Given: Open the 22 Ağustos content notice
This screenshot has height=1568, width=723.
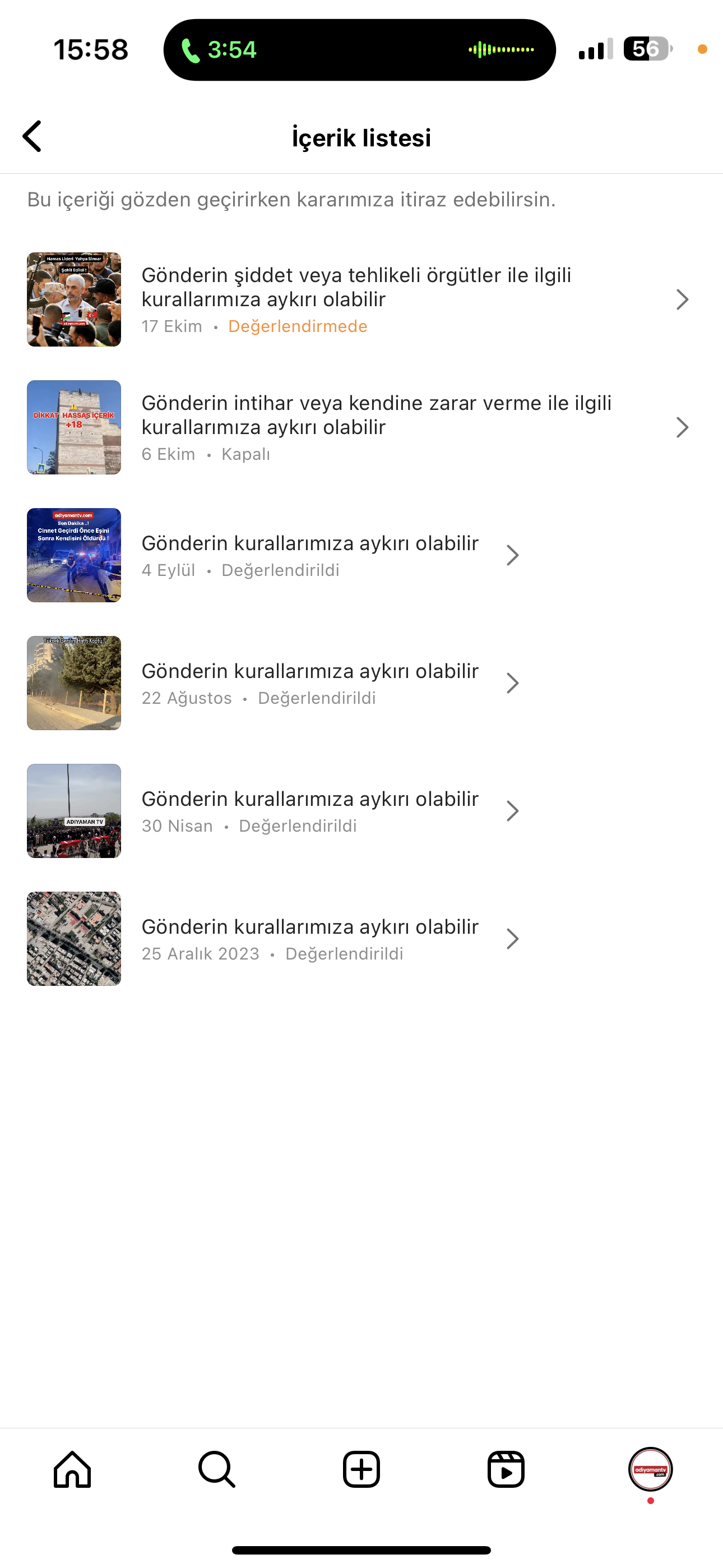Looking at the screenshot, I should (x=361, y=683).
